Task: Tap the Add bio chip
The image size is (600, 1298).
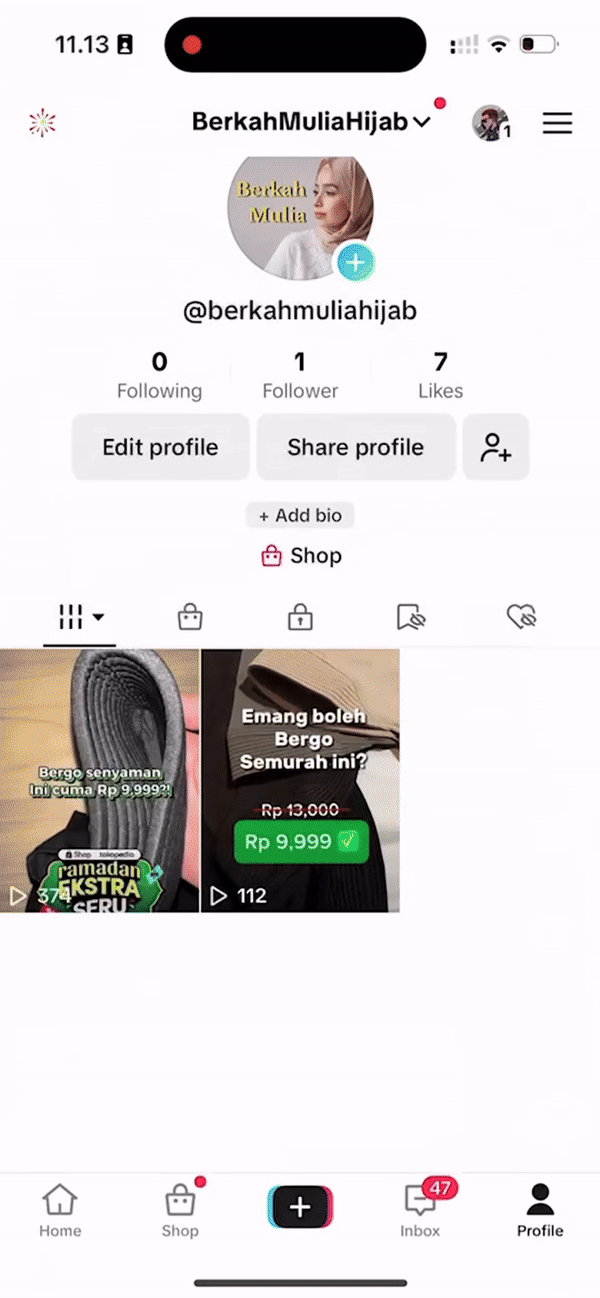Action: tap(300, 515)
